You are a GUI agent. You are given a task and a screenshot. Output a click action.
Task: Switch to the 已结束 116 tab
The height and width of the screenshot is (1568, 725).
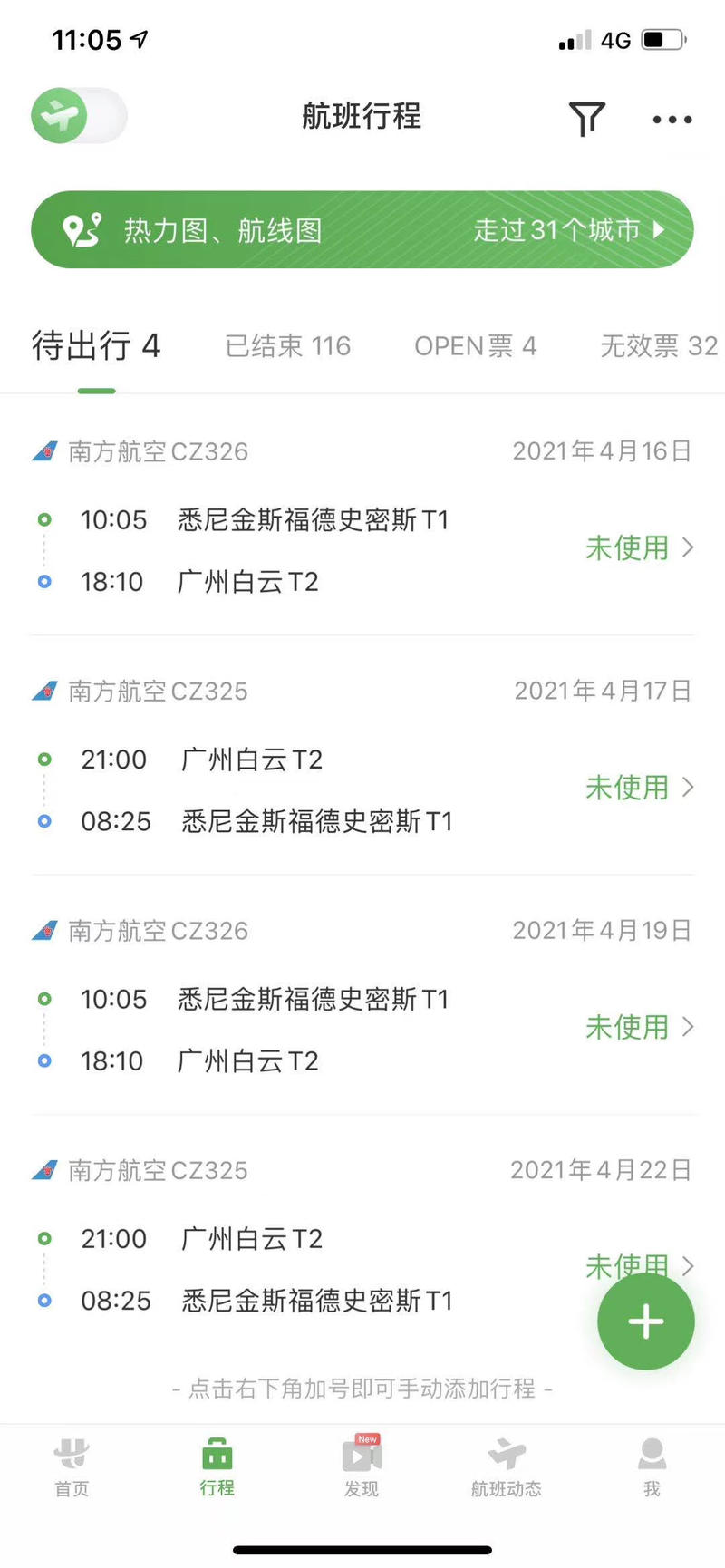[287, 346]
